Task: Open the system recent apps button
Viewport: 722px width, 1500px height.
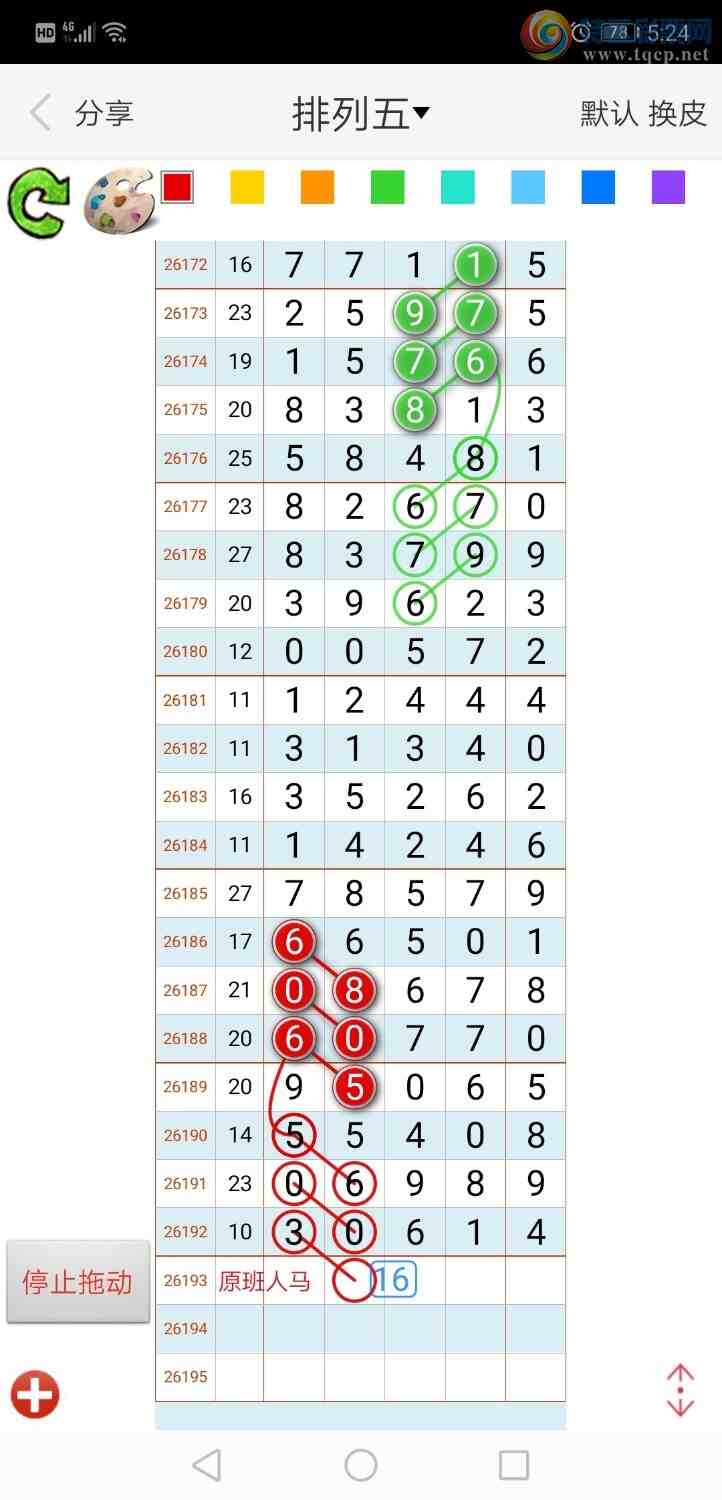Action: [513, 1465]
